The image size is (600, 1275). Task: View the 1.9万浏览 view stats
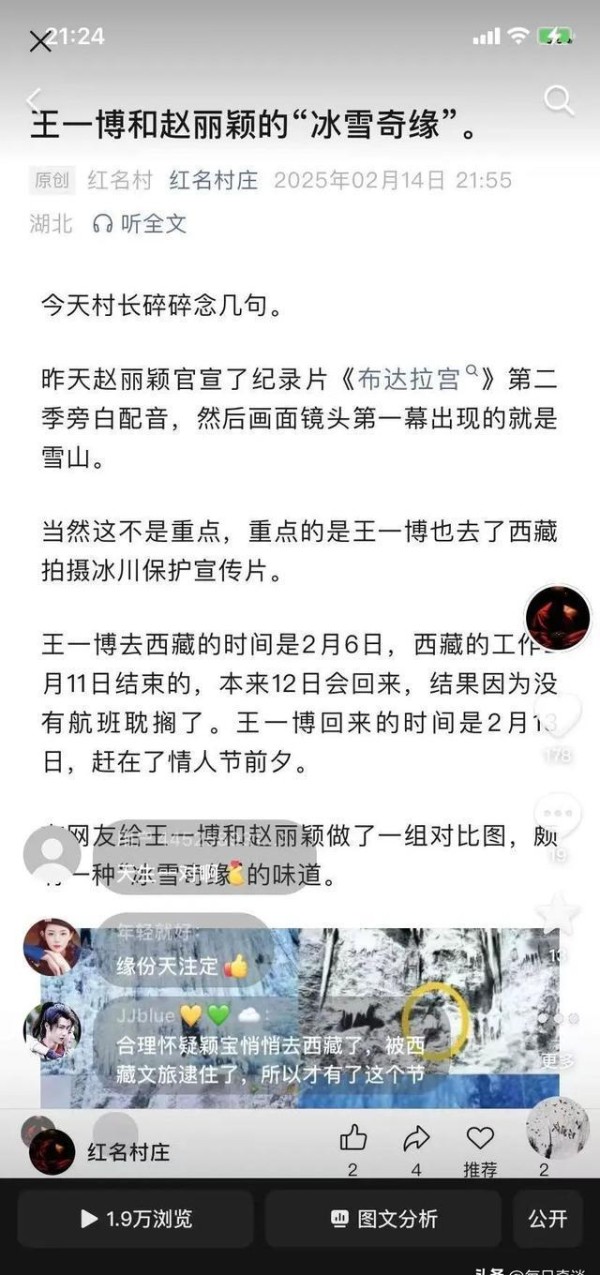(136, 1218)
